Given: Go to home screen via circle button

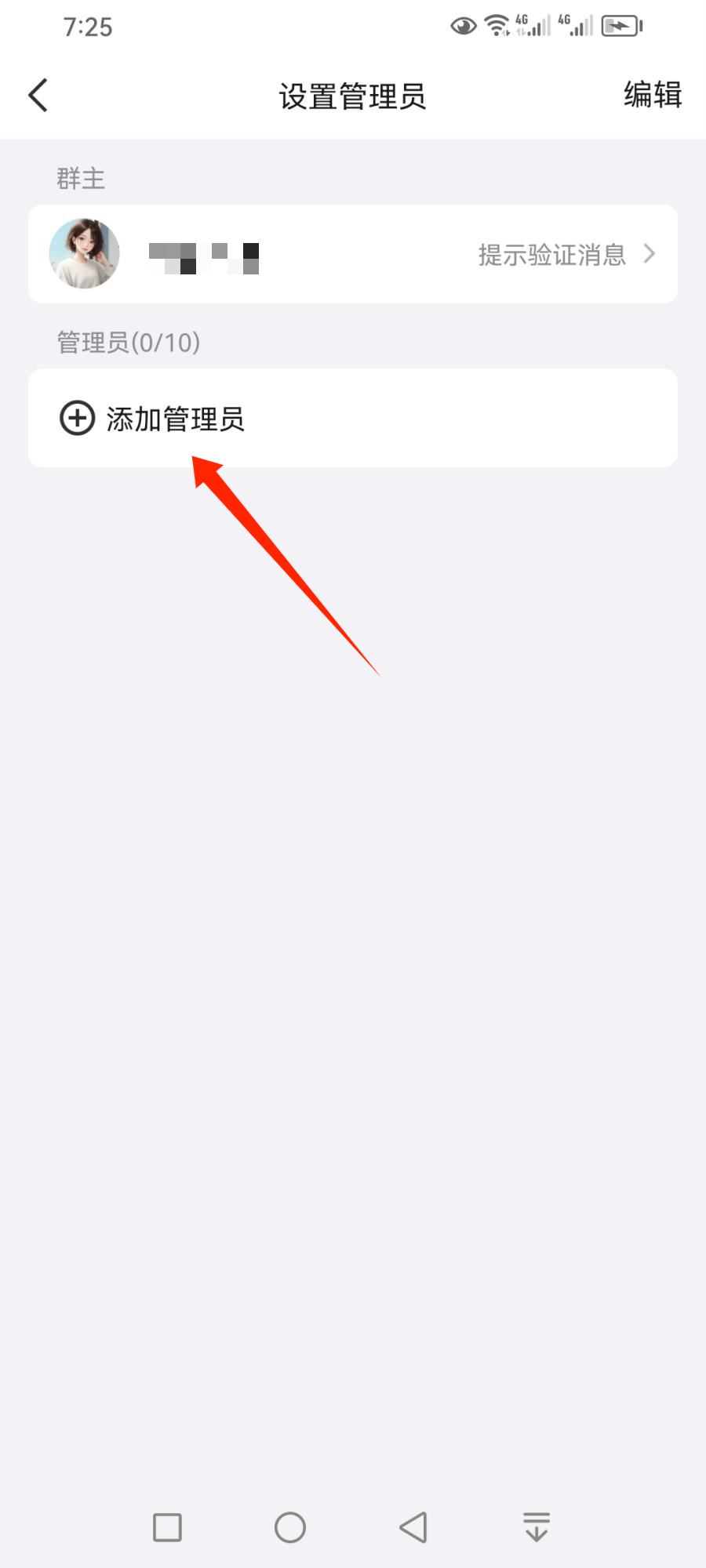Looking at the screenshot, I should click(290, 1527).
